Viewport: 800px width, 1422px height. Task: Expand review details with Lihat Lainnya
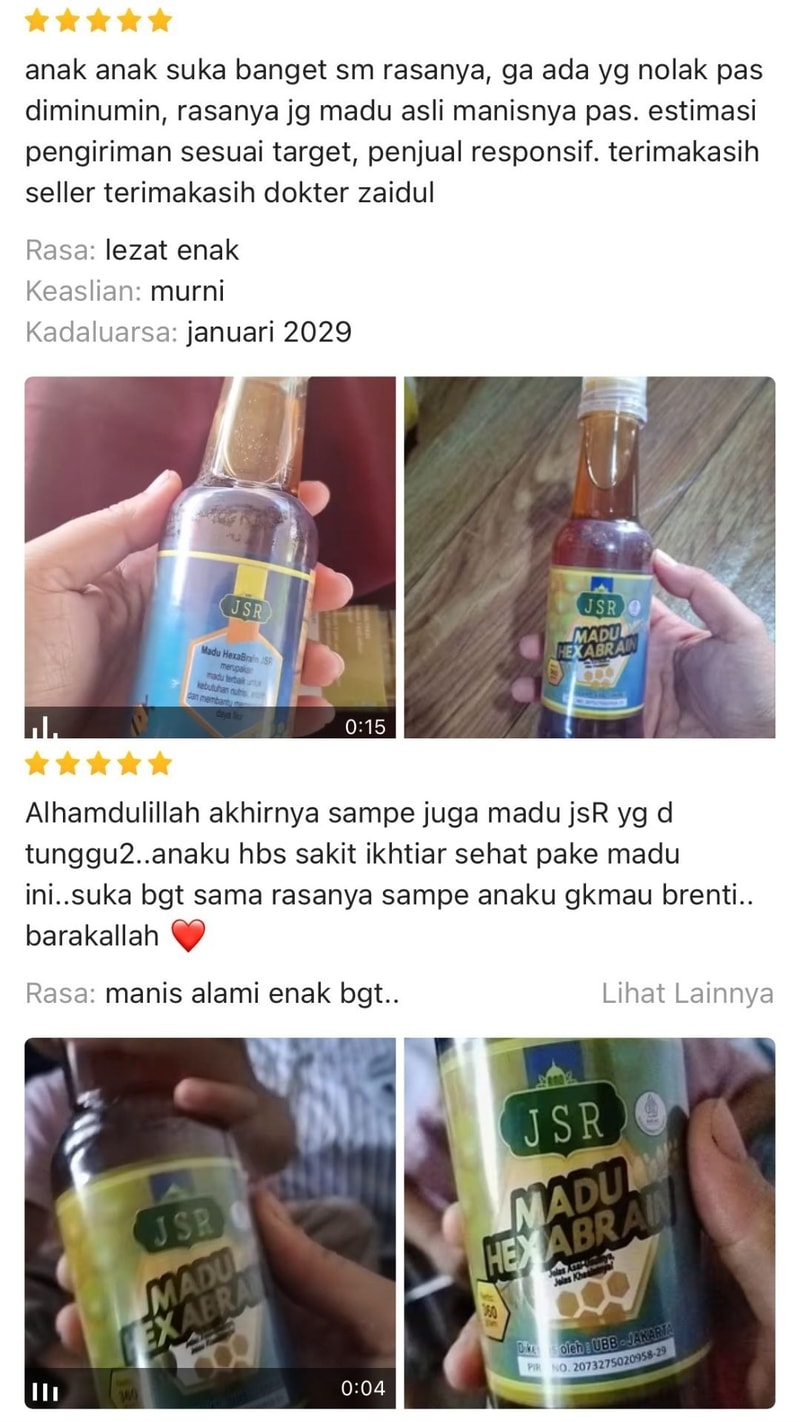[x=687, y=993]
